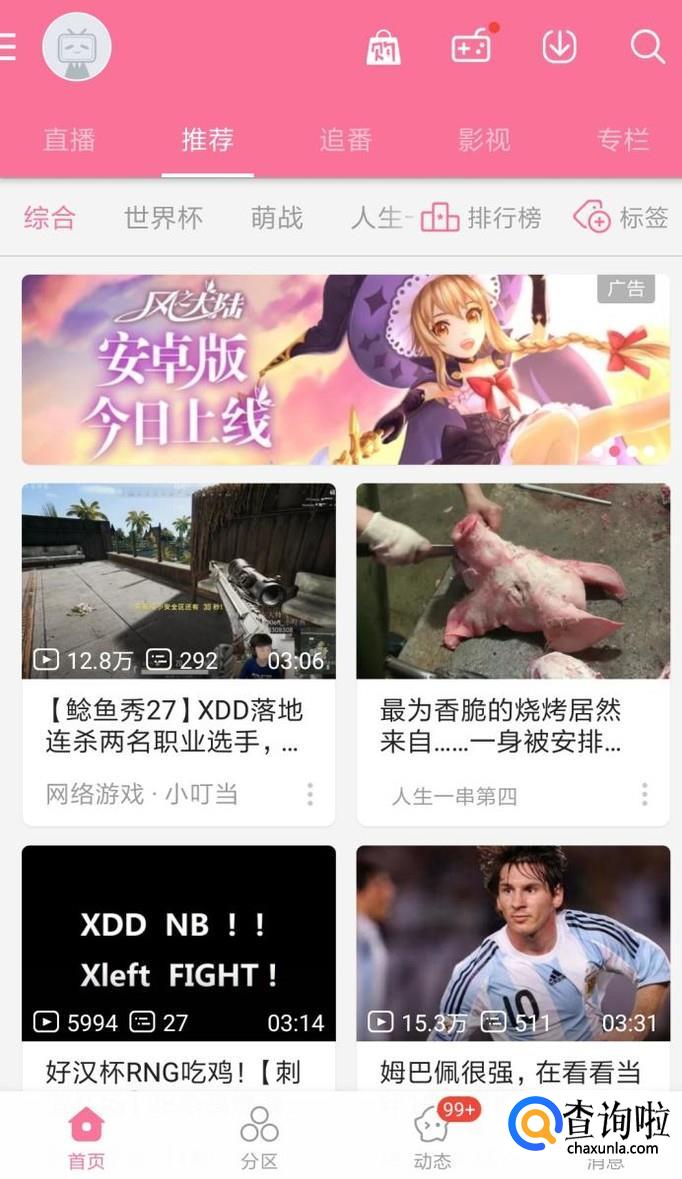
Task: Switch to the 直播 tab
Action: pyautogui.click(x=69, y=140)
